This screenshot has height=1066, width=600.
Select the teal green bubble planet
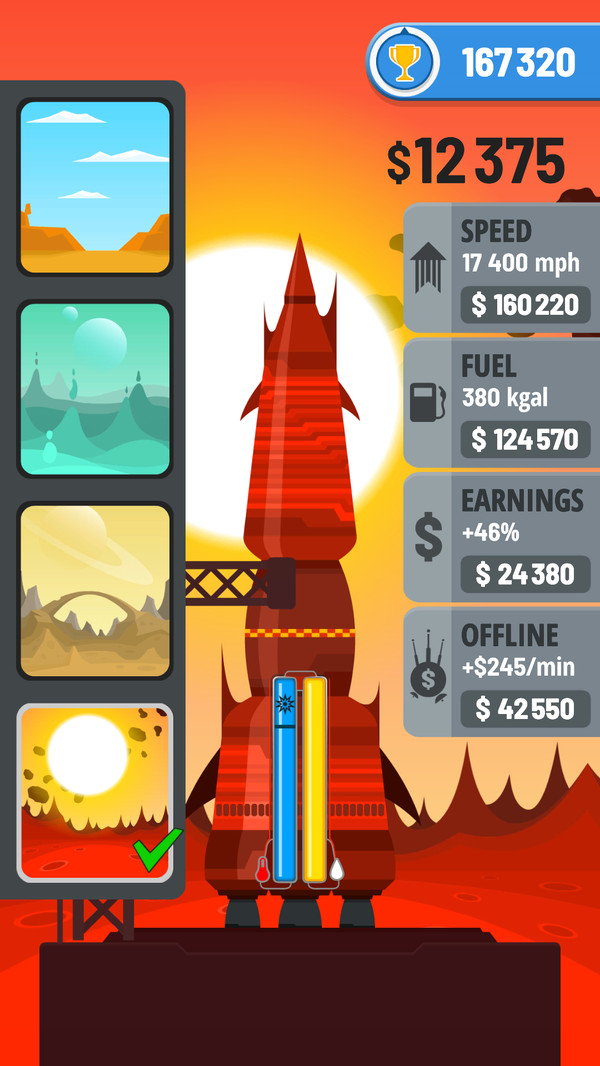pyautogui.click(x=95, y=389)
